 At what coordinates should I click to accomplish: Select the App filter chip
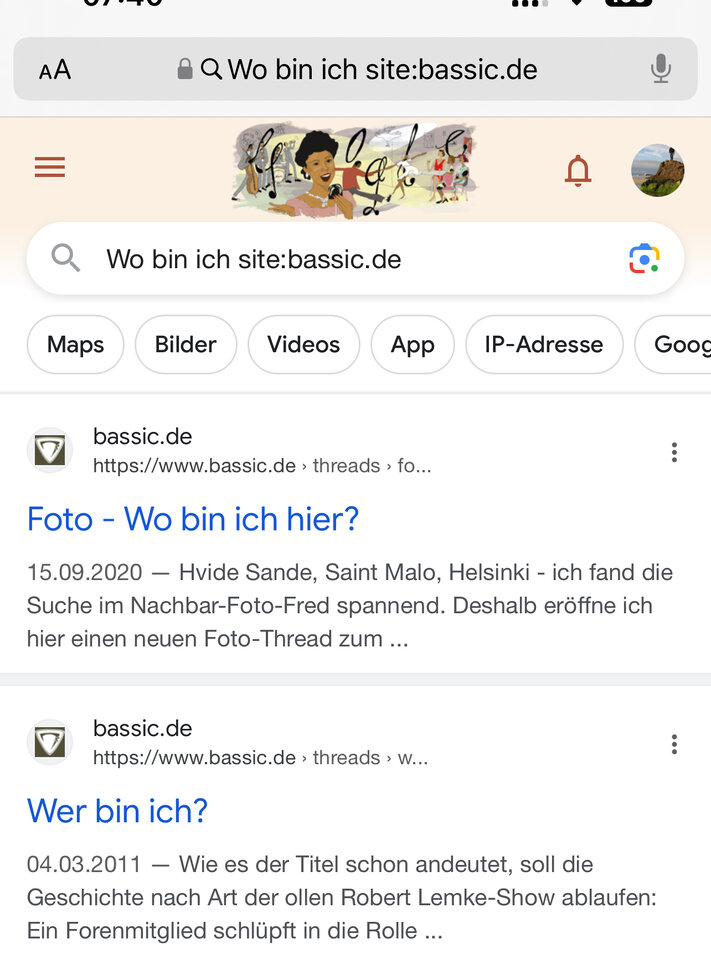point(412,345)
